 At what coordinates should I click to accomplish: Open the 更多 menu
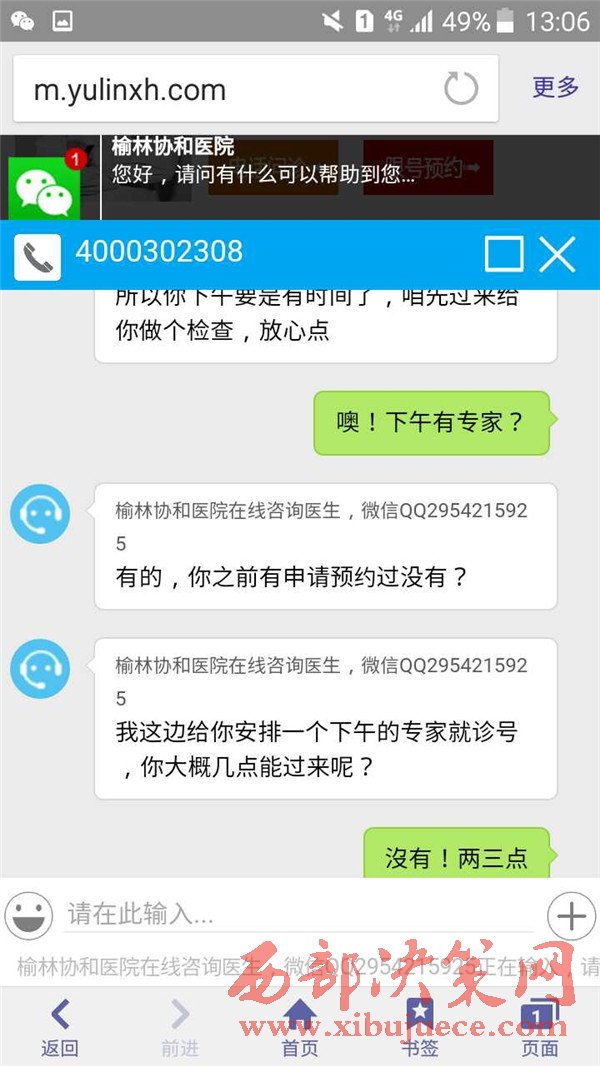click(555, 87)
